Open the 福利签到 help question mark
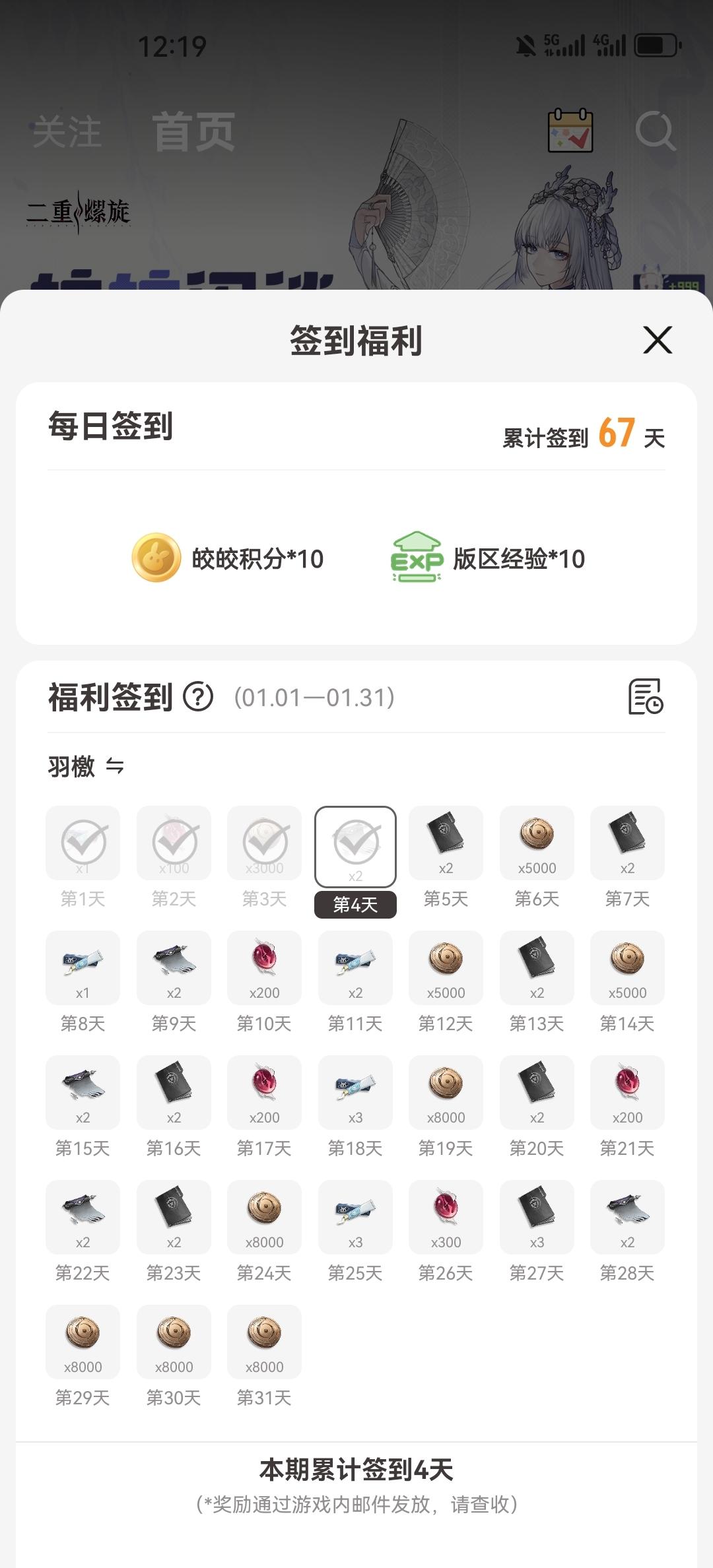 pyautogui.click(x=198, y=697)
